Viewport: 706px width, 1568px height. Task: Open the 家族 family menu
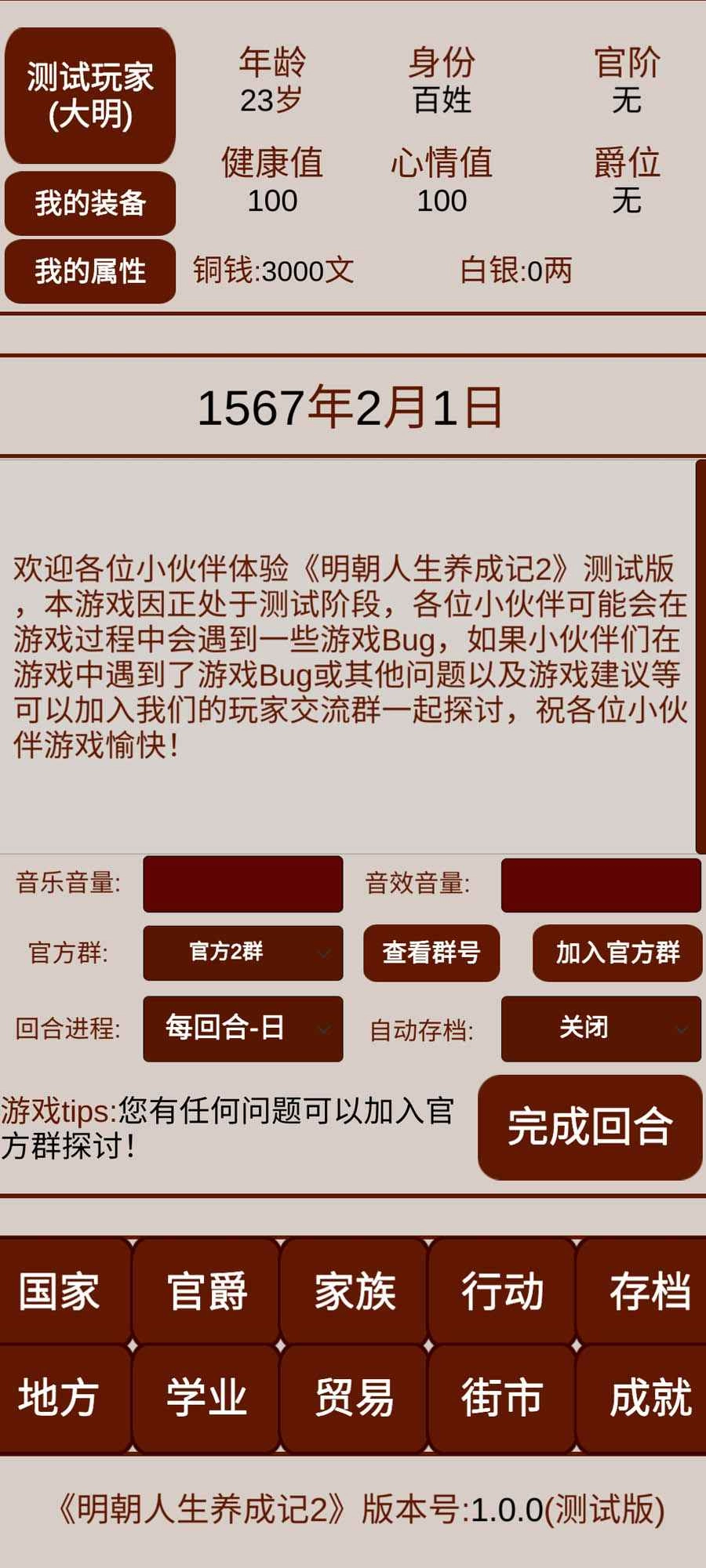coord(354,1291)
